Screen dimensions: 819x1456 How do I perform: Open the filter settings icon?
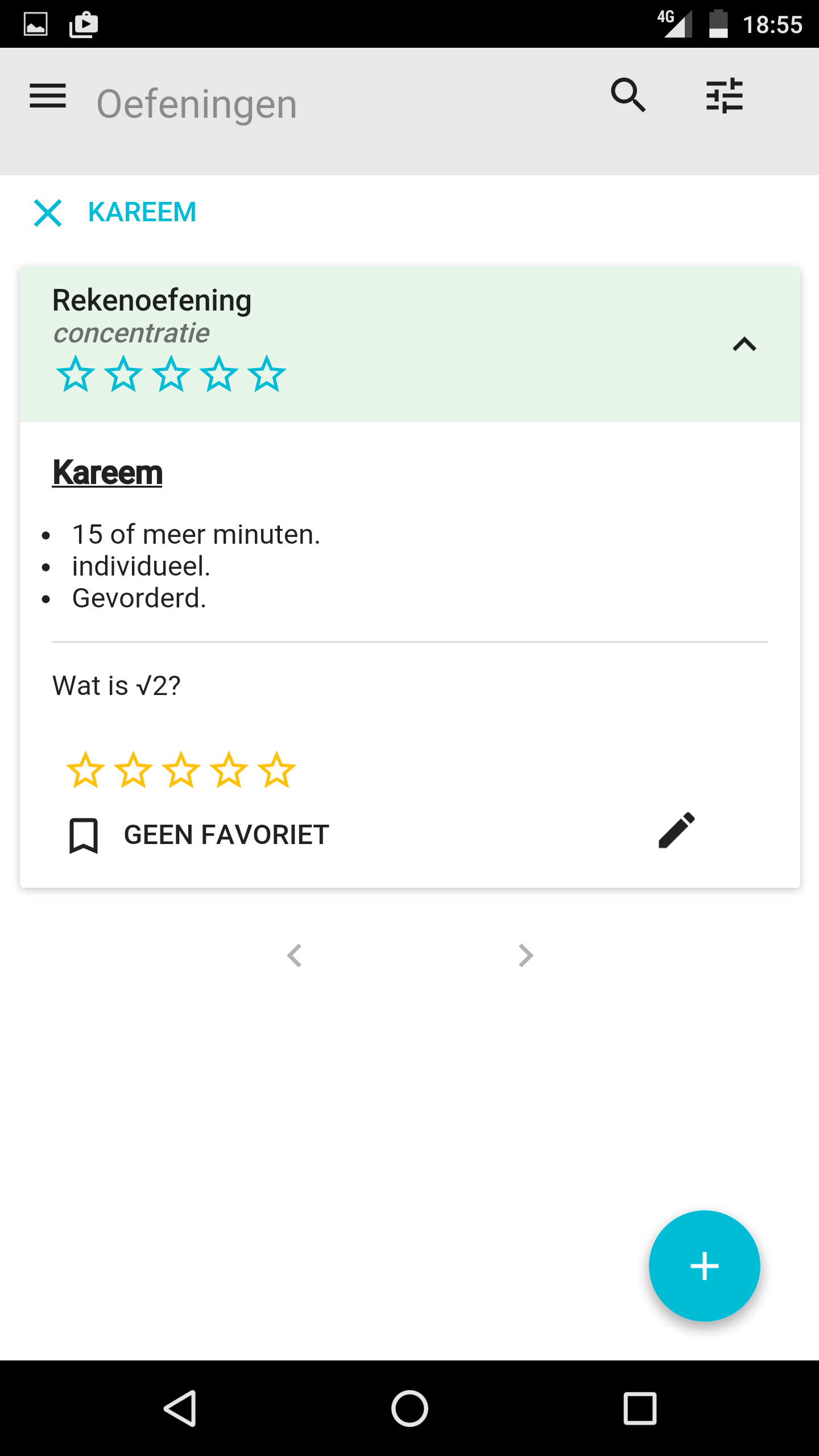(x=724, y=95)
